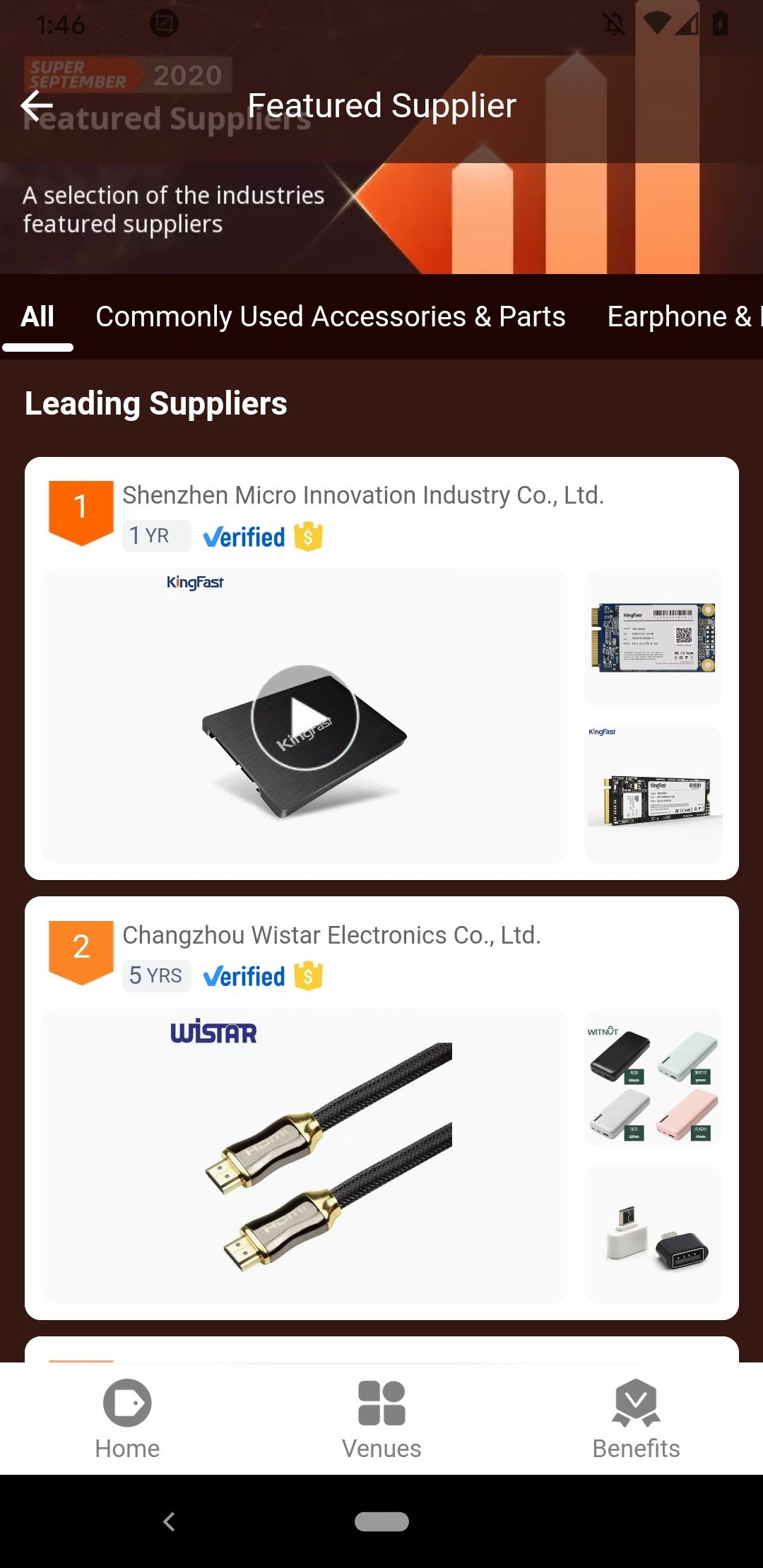
Task: Switch to Commonly Used Accessories & Parts tab
Action: click(331, 316)
